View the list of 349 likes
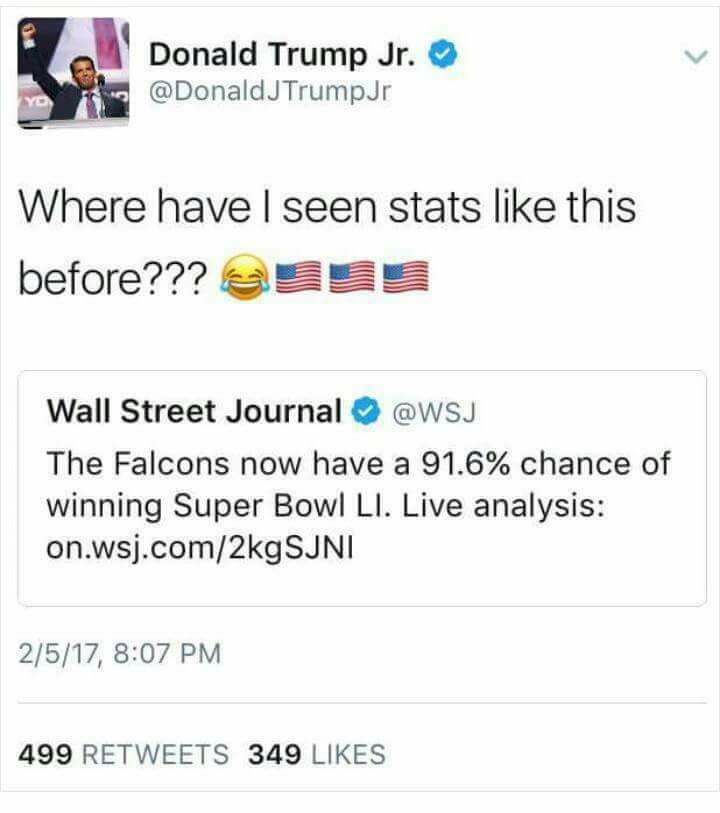This screenshot has width=720, height=813. (316, 755)
